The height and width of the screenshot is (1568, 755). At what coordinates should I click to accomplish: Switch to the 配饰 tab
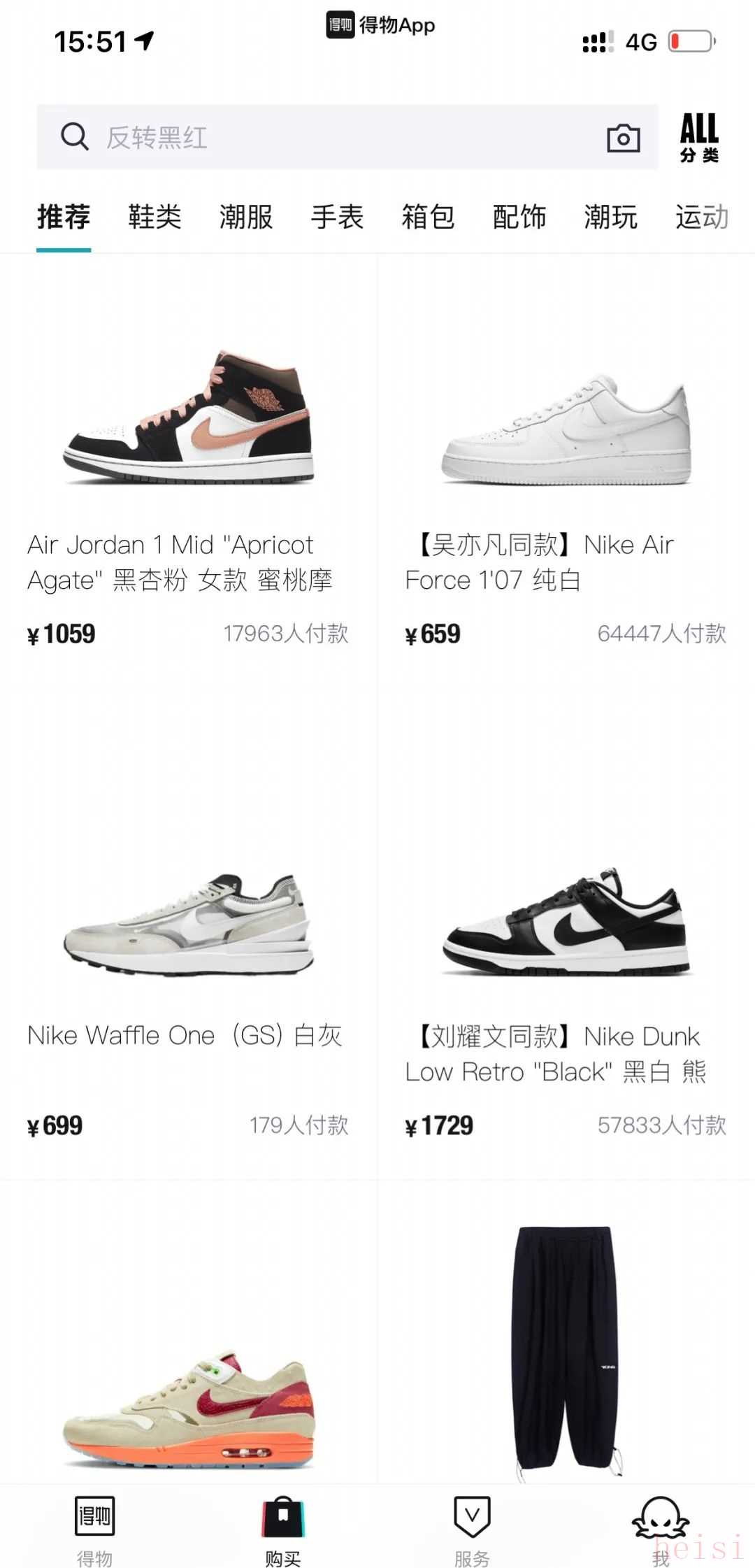519,217
